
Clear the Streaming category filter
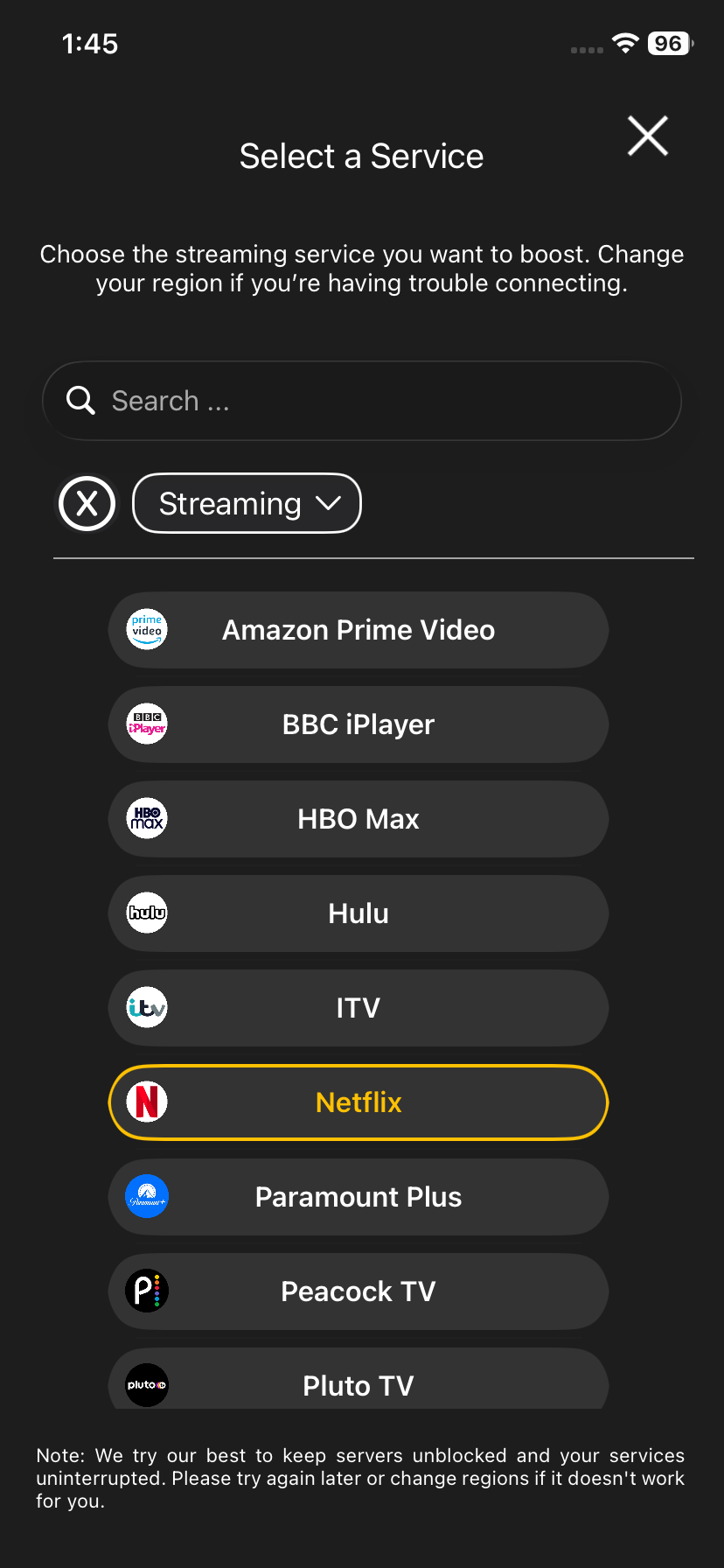tap(87, 503)
